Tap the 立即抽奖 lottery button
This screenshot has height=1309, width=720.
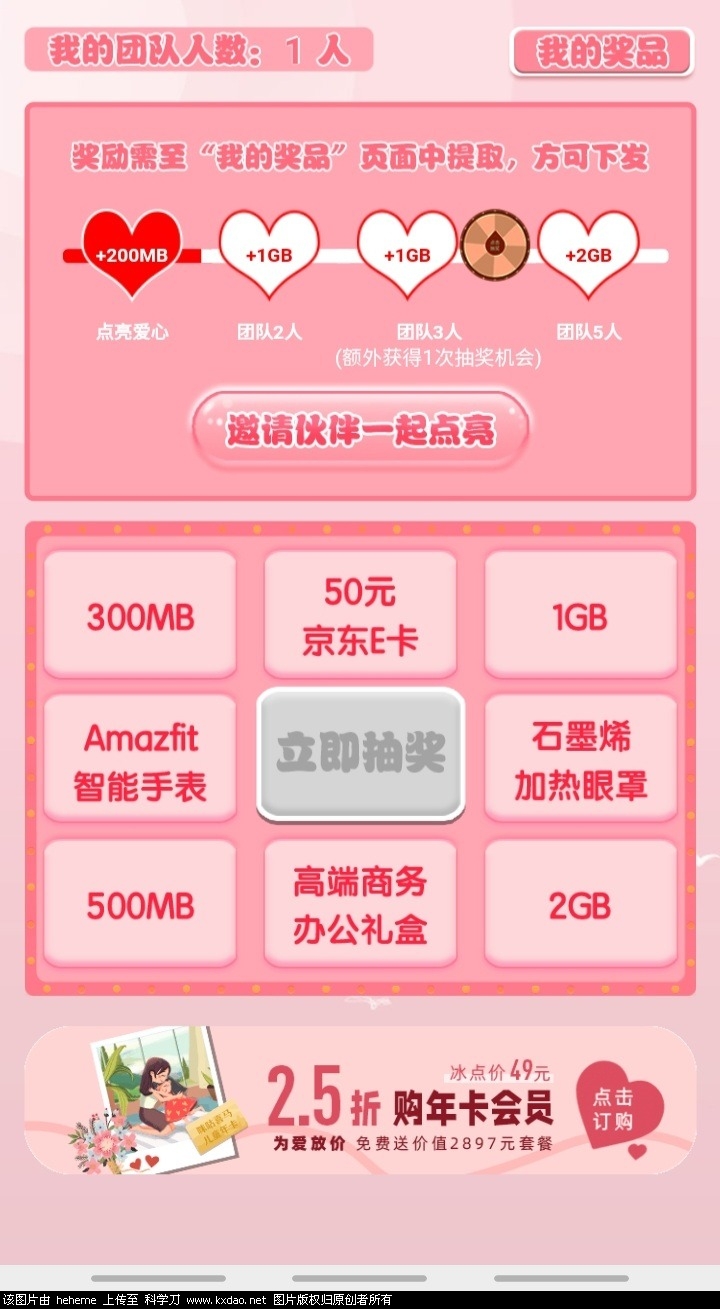point(361,752)
